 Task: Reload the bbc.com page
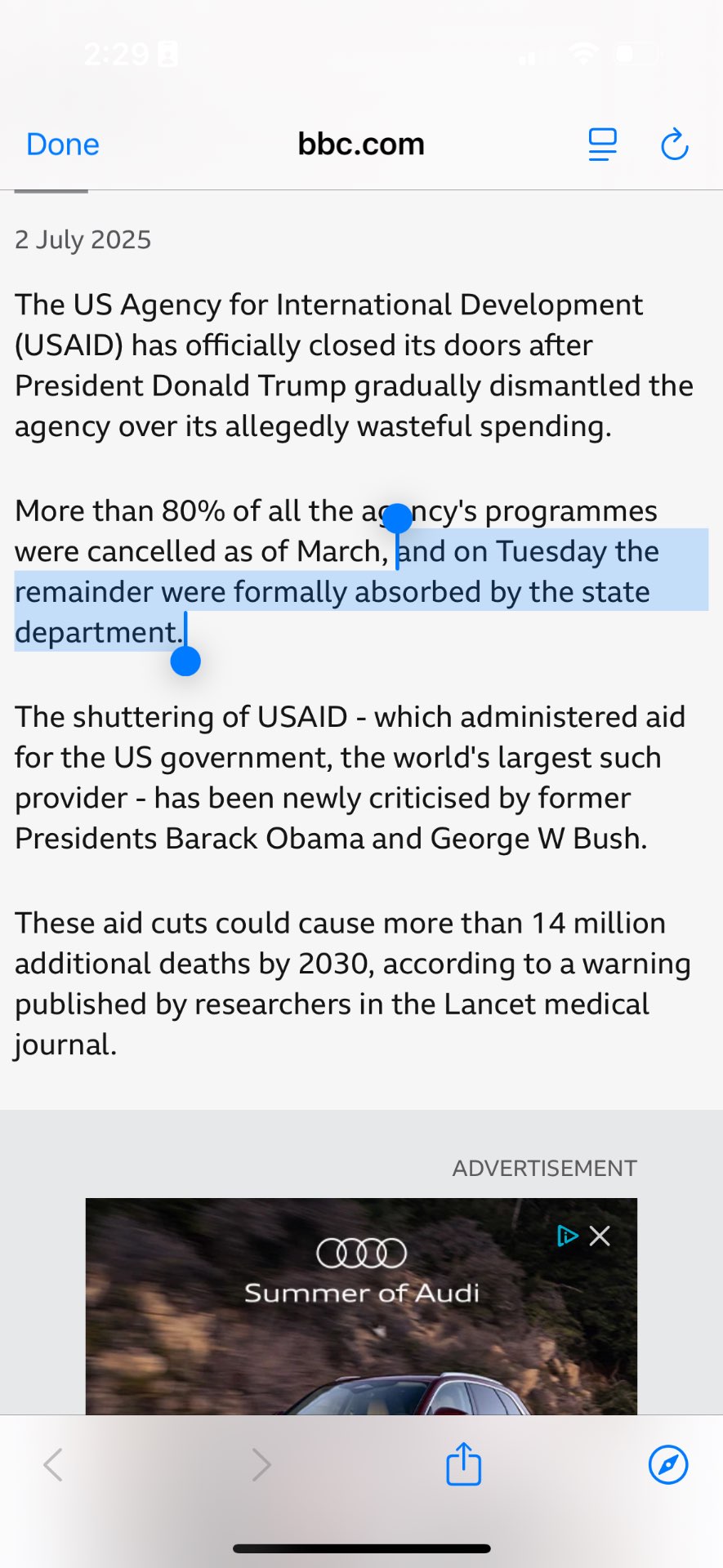tap(675, 145)
